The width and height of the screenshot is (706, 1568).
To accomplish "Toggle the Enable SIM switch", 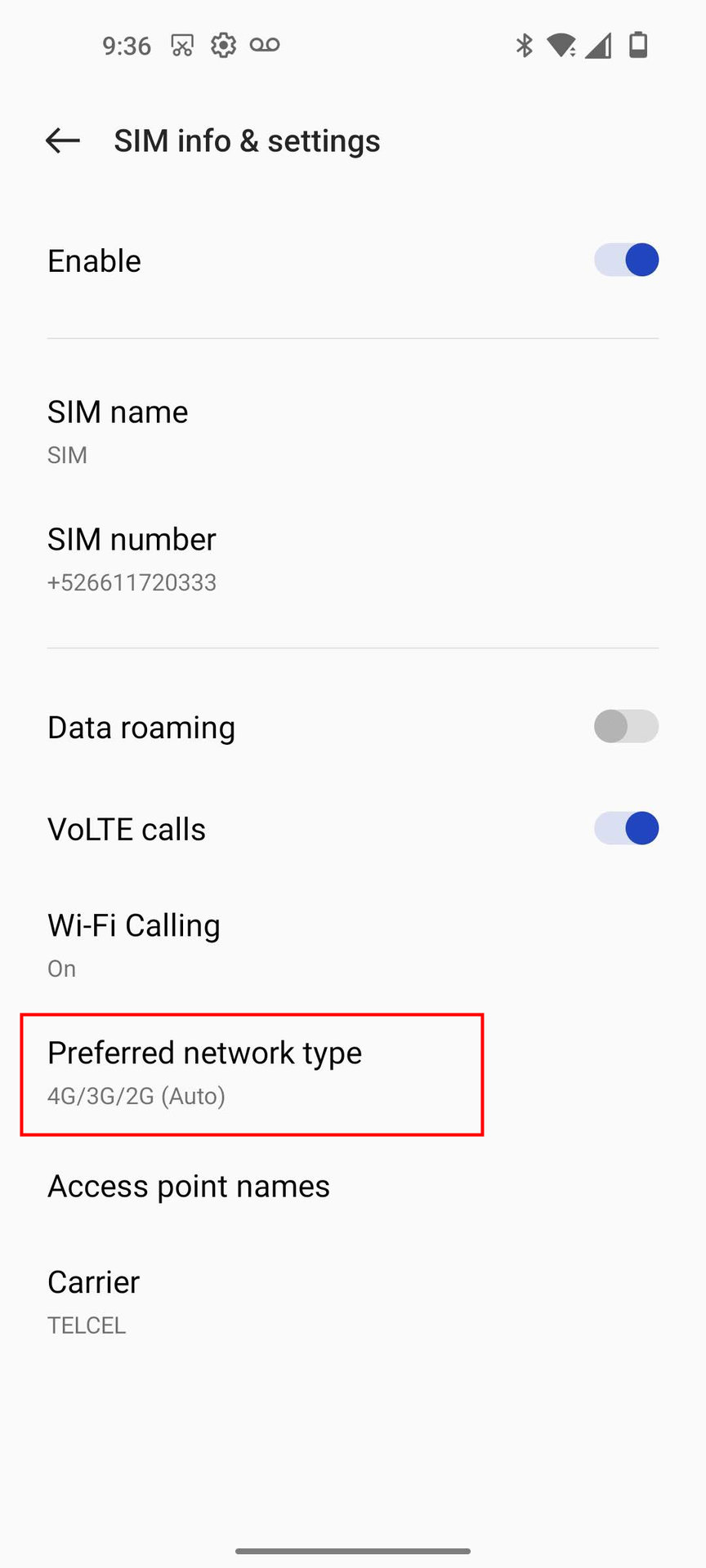I will 625,261.
